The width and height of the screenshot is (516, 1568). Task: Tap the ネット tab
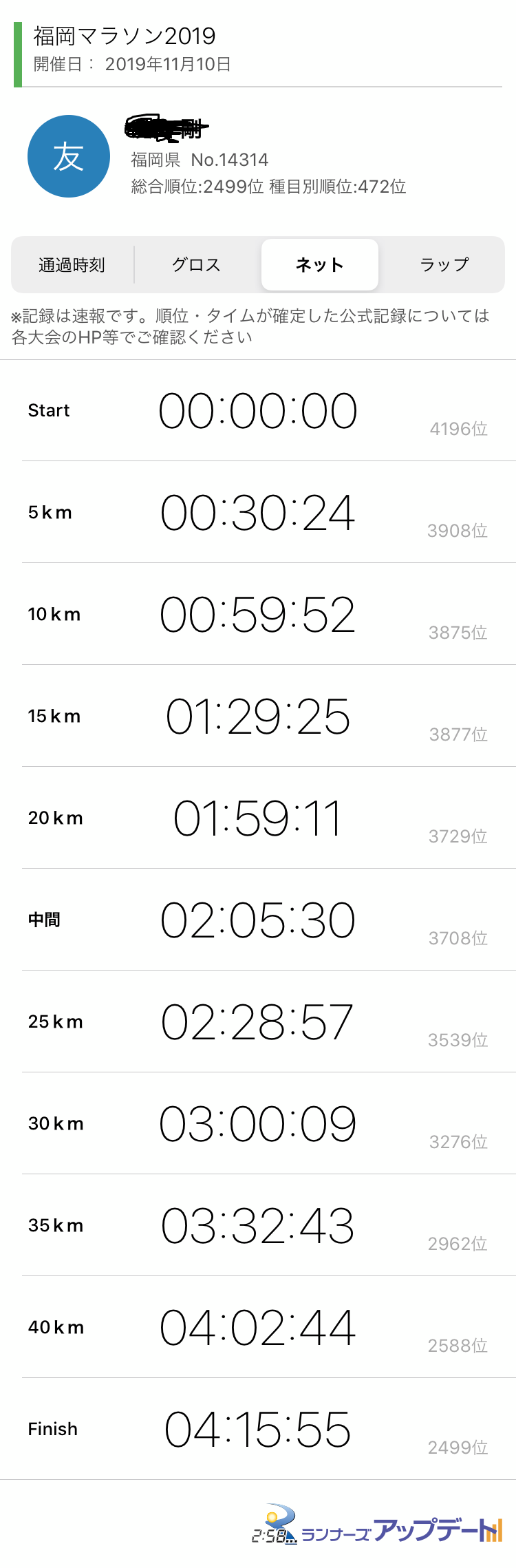[x=319, y=265]
